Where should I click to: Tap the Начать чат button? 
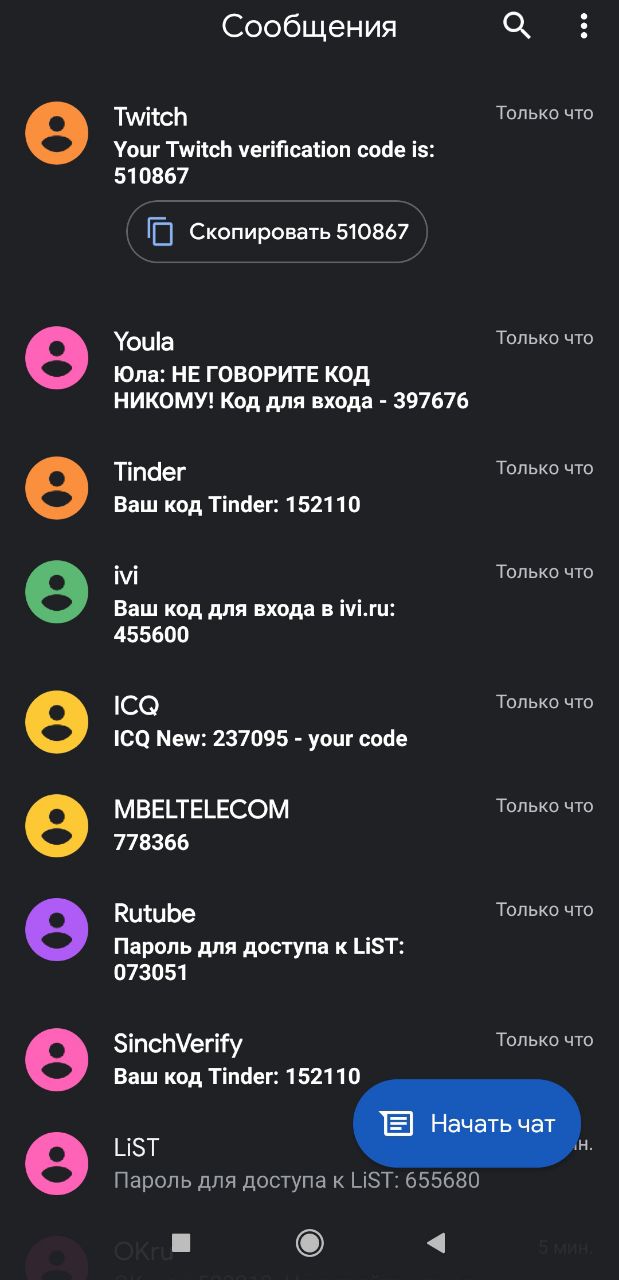click(x=467, y=1123)
